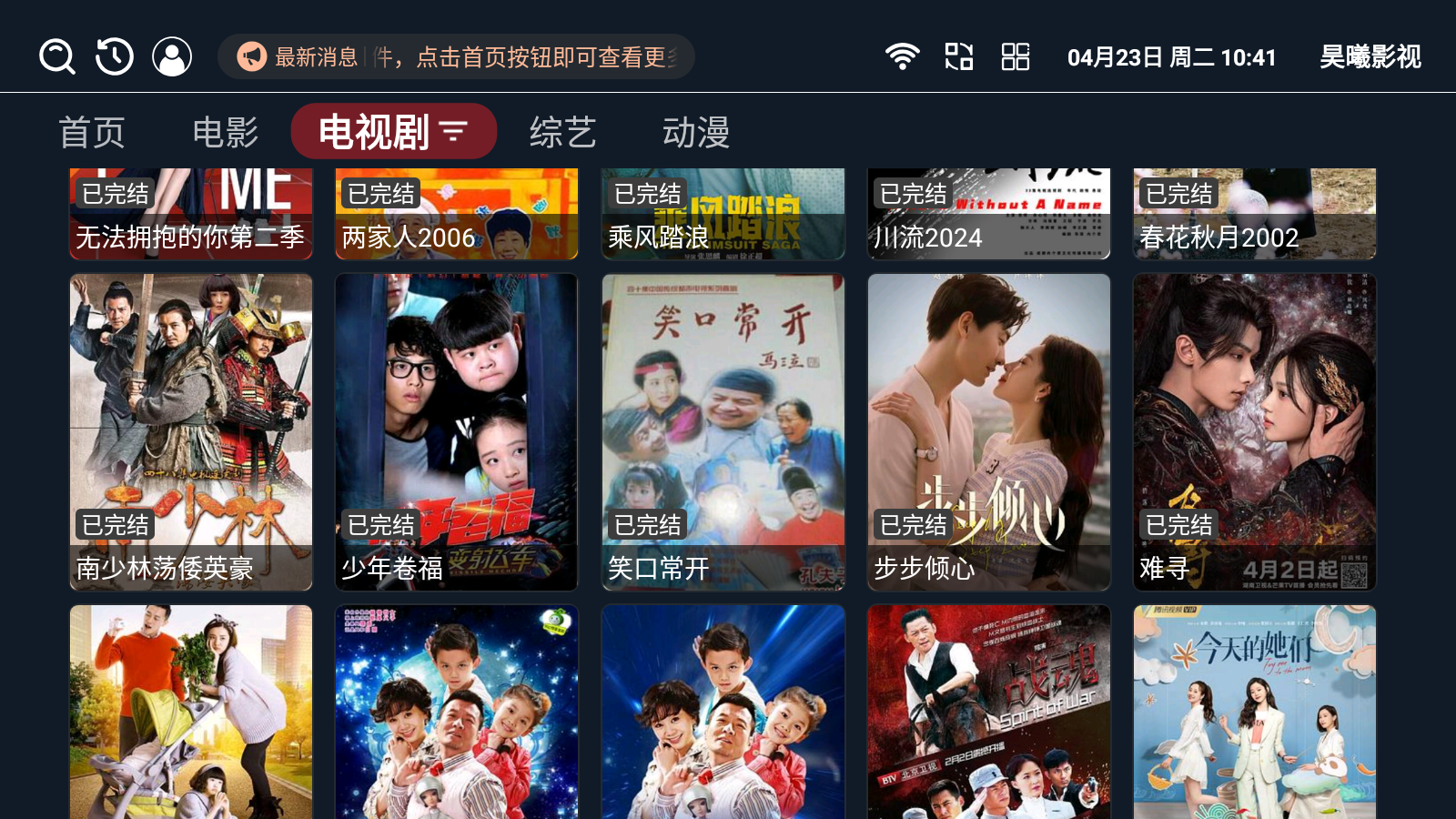Switch to the 首页 tab

[92, 132]
